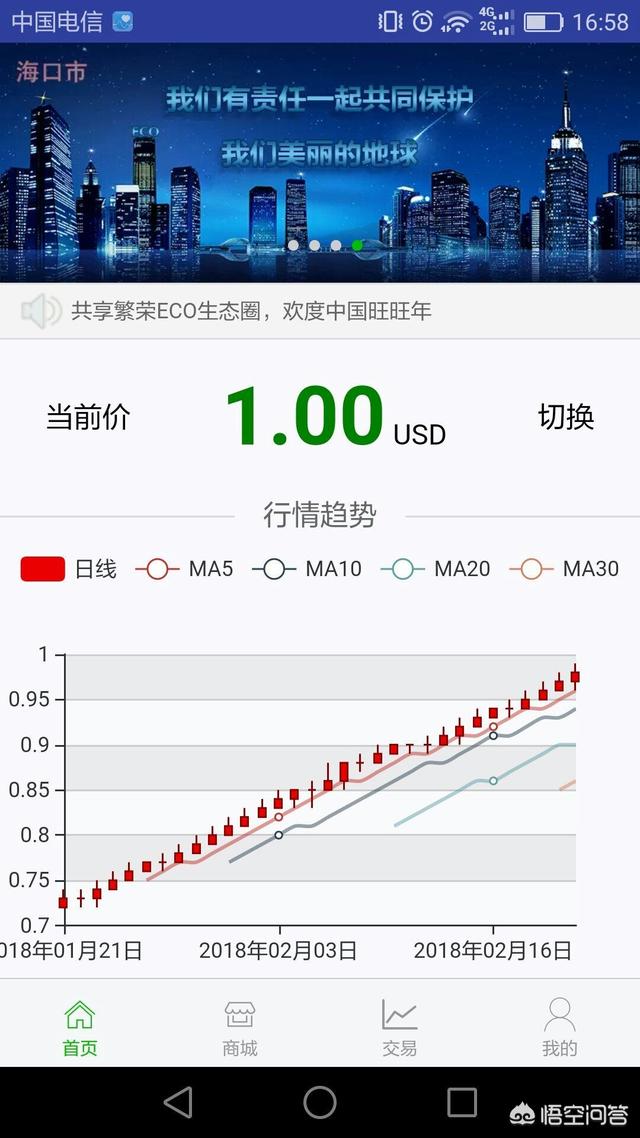Toggle the 日线 candlestick series
Viewport: 640px width, 1138px height.
(69, 569)
